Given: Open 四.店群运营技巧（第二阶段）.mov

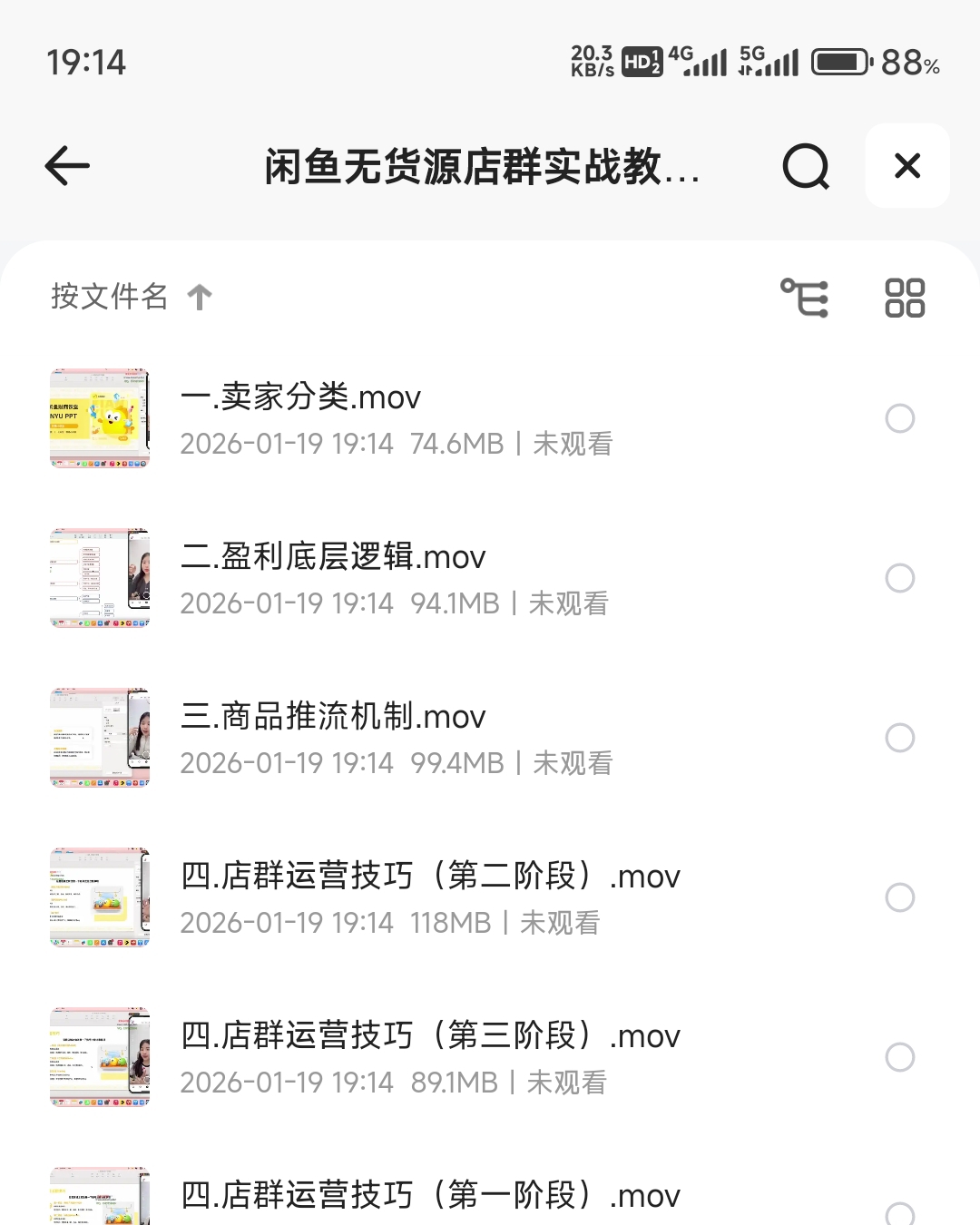Looking at the screenshot, I should tap(430, 877).
